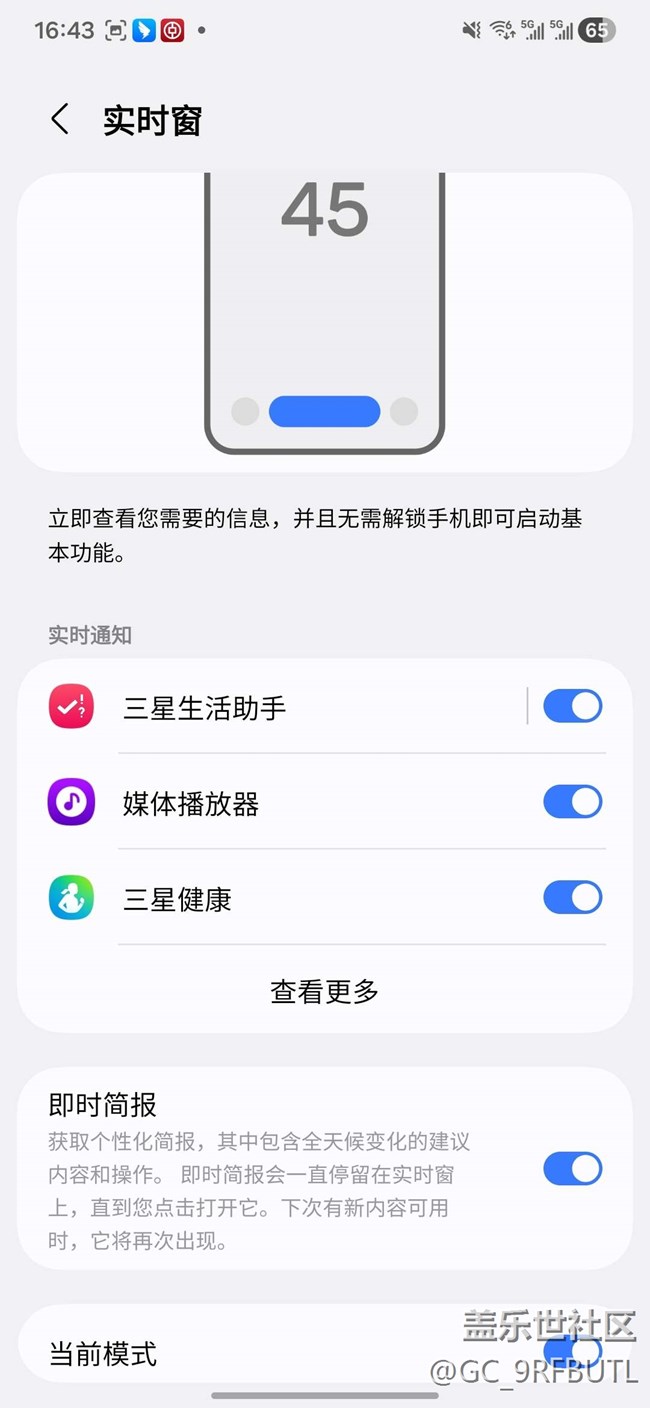Switch off 即时简报
The height and width of the screenshot is (1408, 650).
click(x=572, y=1168)
